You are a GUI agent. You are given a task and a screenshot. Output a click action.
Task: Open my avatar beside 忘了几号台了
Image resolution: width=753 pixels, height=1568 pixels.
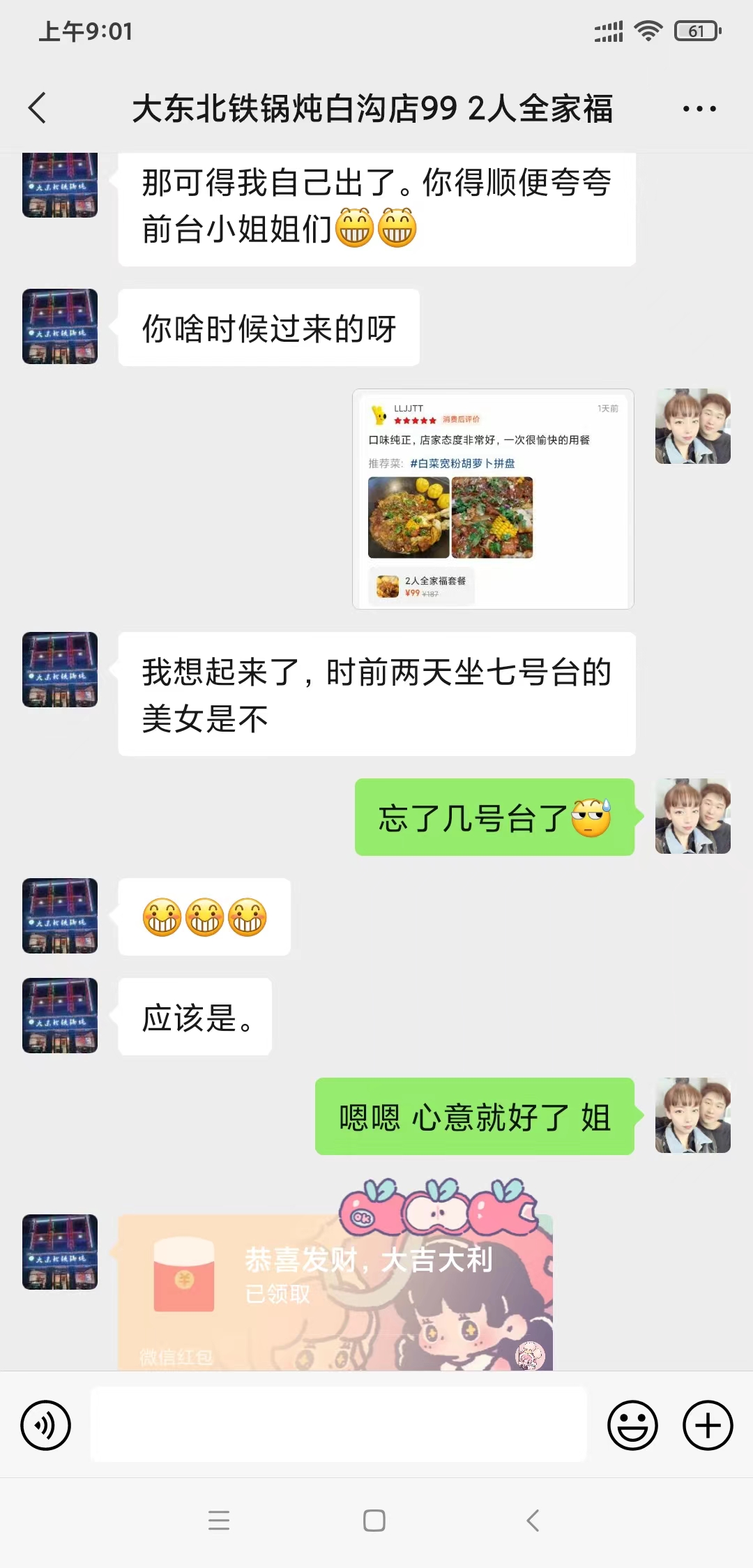pyautogui.click(x=692, y=816)
